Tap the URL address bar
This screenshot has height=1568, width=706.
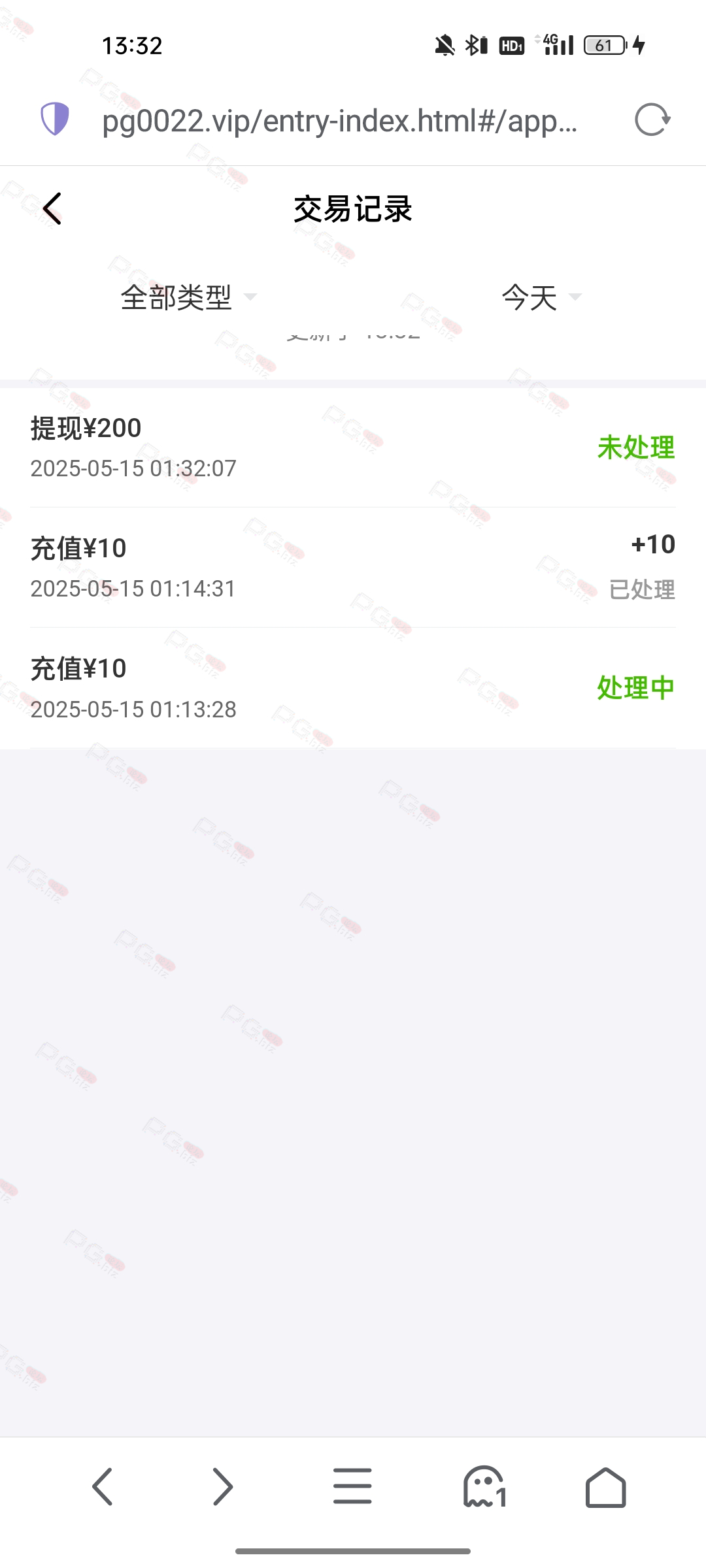click(340, 121)
